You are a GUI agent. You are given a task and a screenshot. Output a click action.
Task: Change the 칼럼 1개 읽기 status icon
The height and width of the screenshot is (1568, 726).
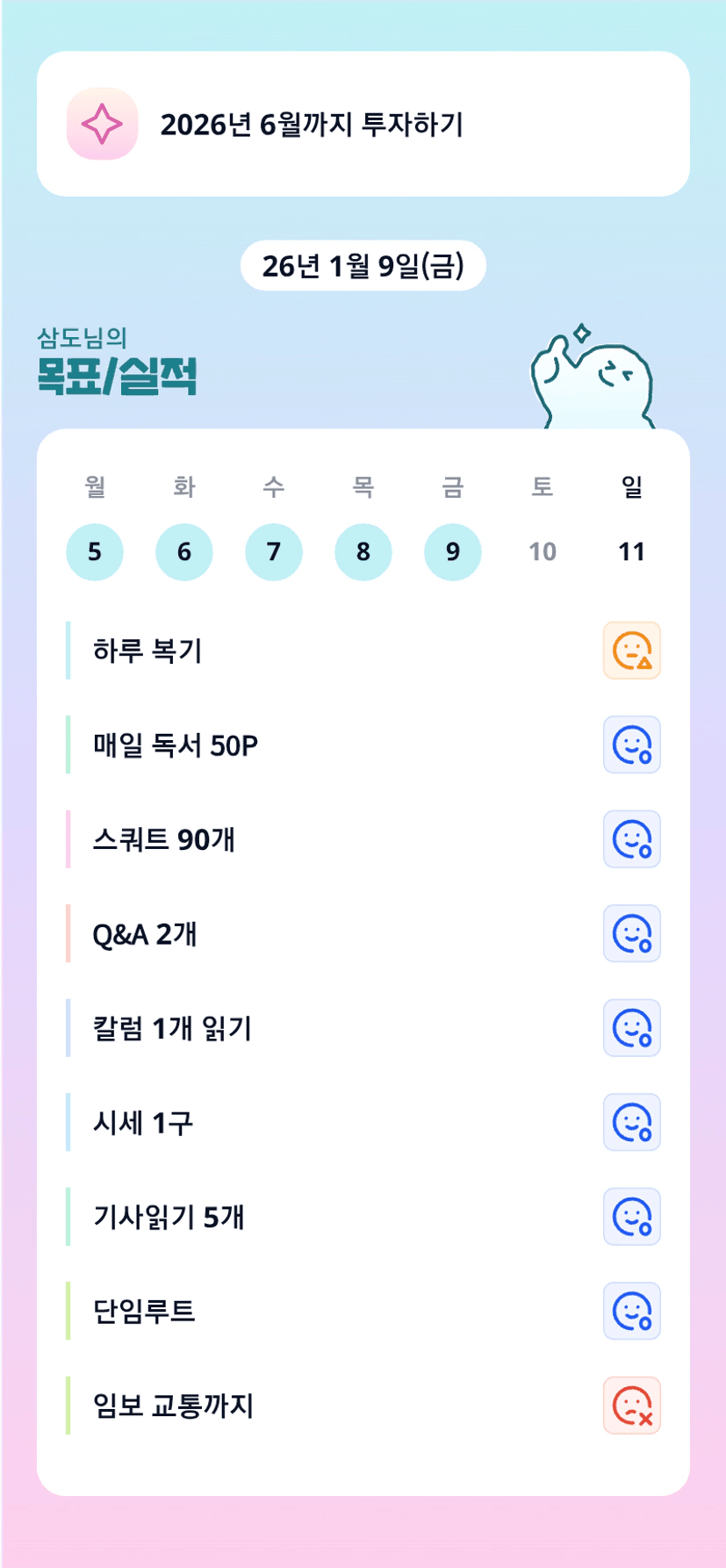(632, 1028)
